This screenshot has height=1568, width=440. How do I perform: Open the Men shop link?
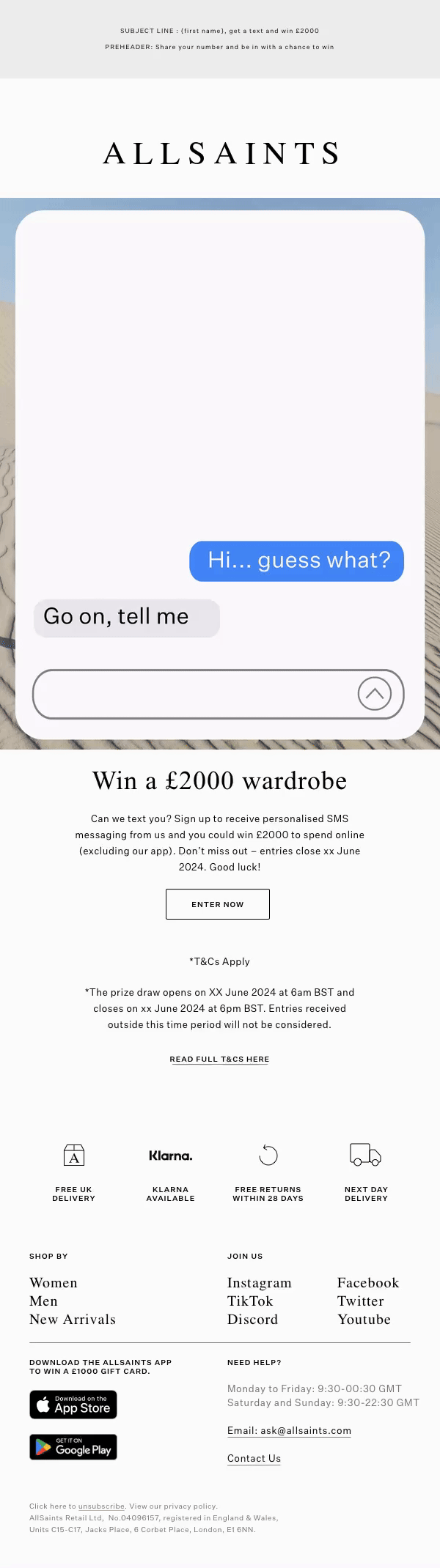click(x=43, y=1301)
